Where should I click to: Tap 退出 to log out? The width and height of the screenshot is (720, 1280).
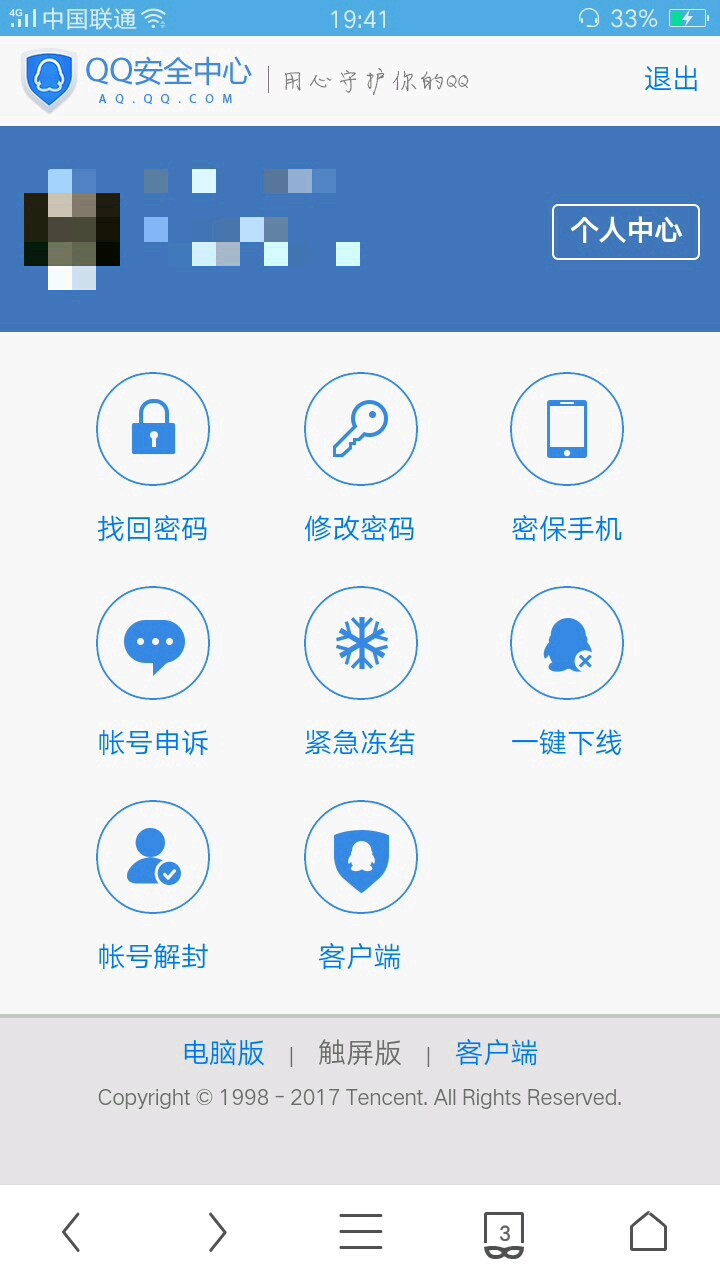click(x=671, y=79)
